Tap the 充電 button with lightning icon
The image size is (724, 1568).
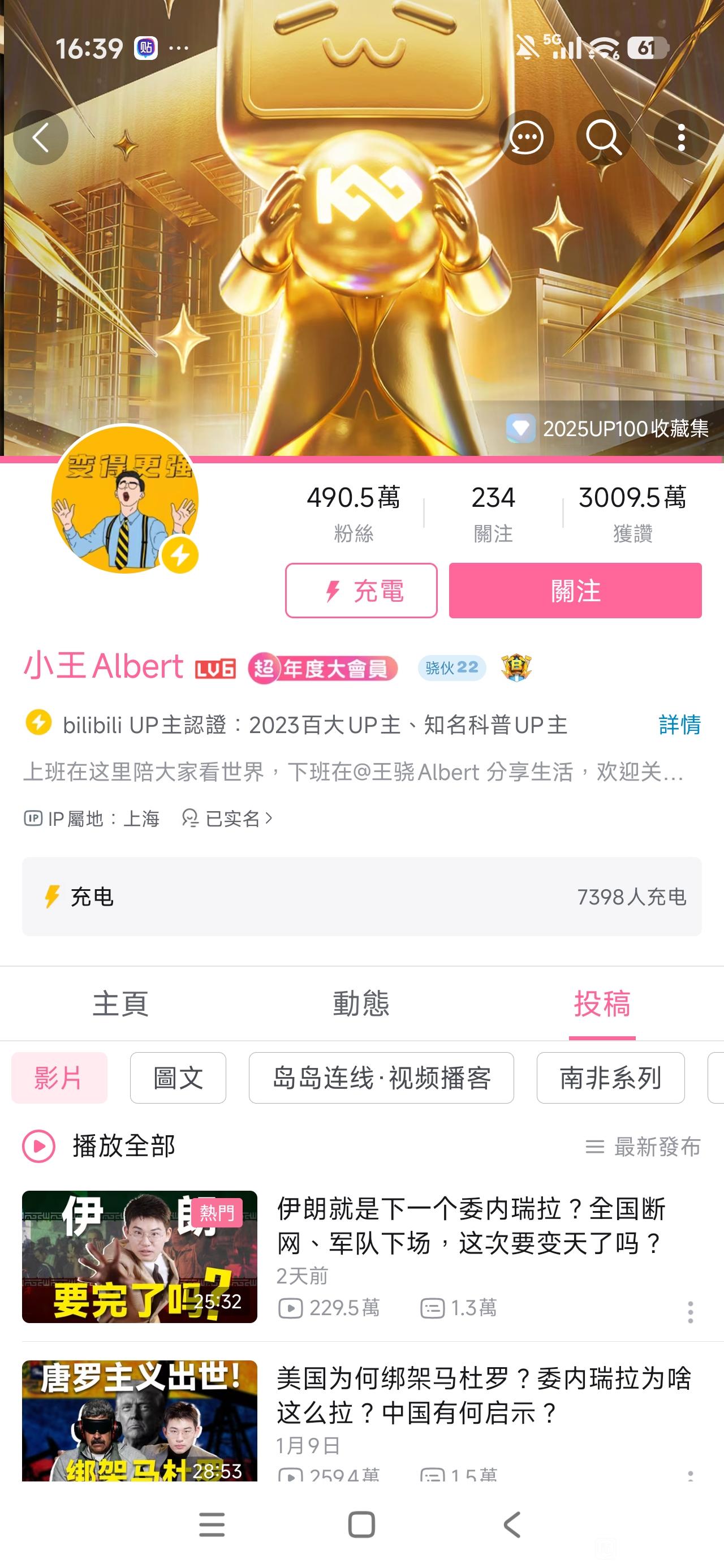click(361, 591)
